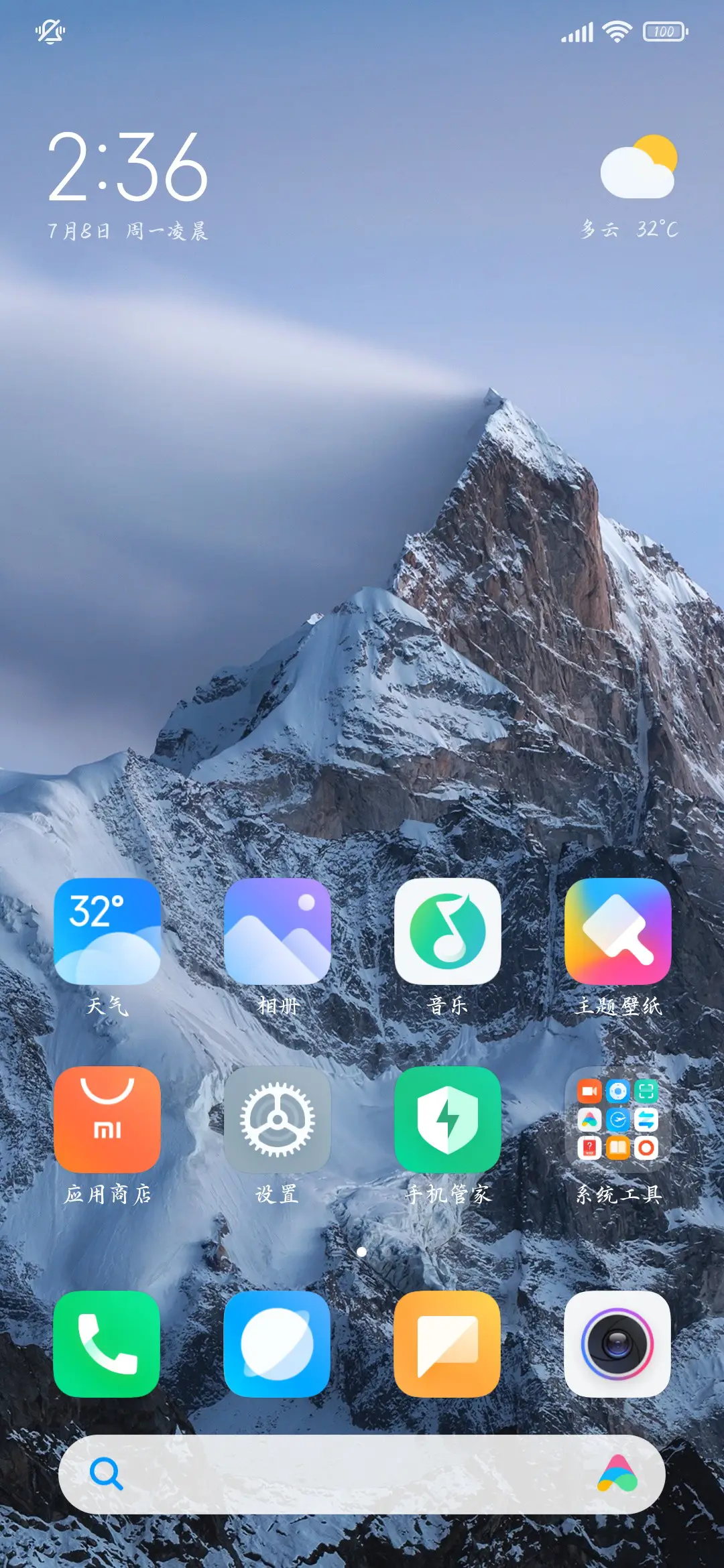Open 设置 settings
724x1568 pixels.
click(277, 1120)
